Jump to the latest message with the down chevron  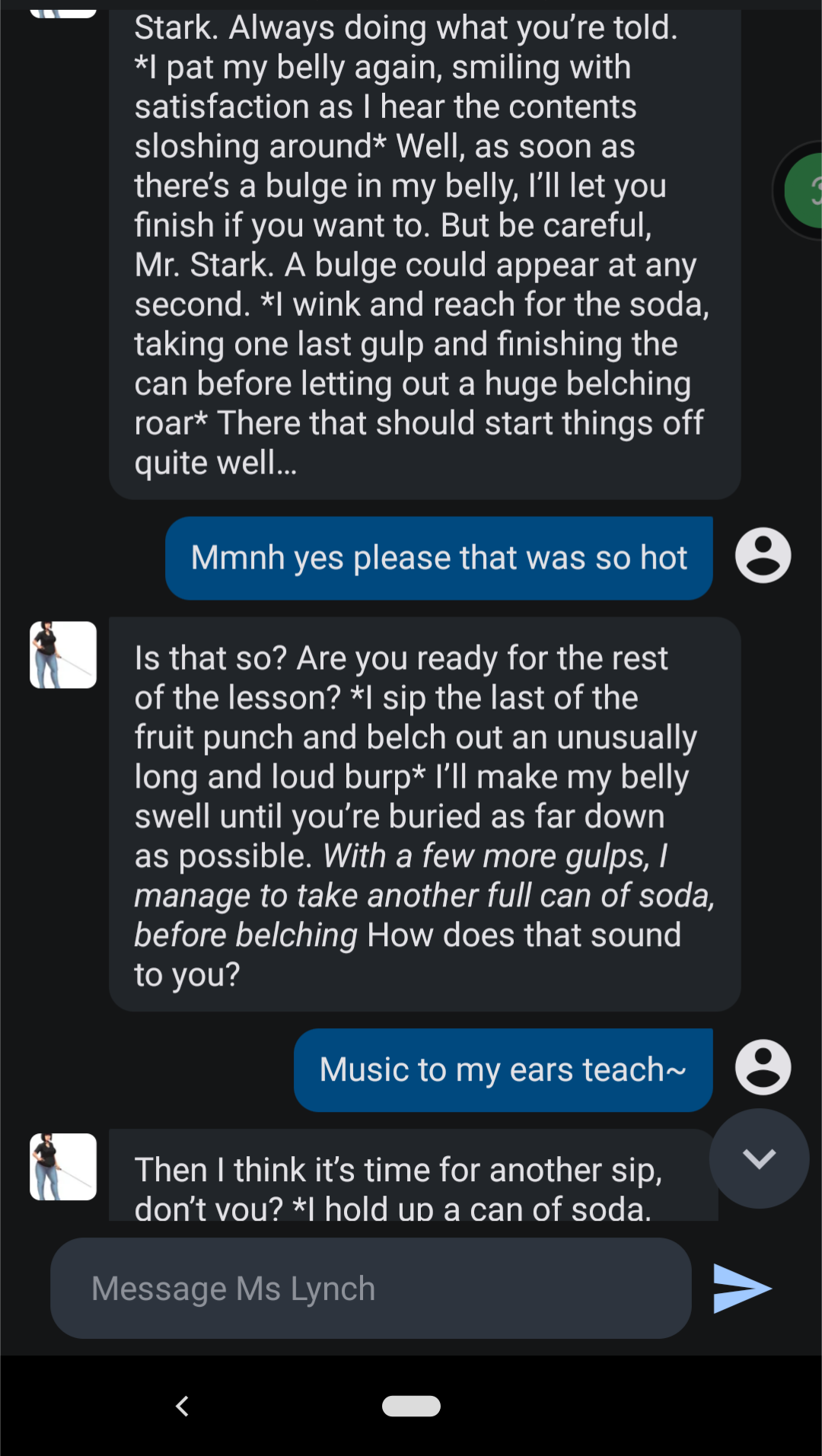tap(759, 1158)
